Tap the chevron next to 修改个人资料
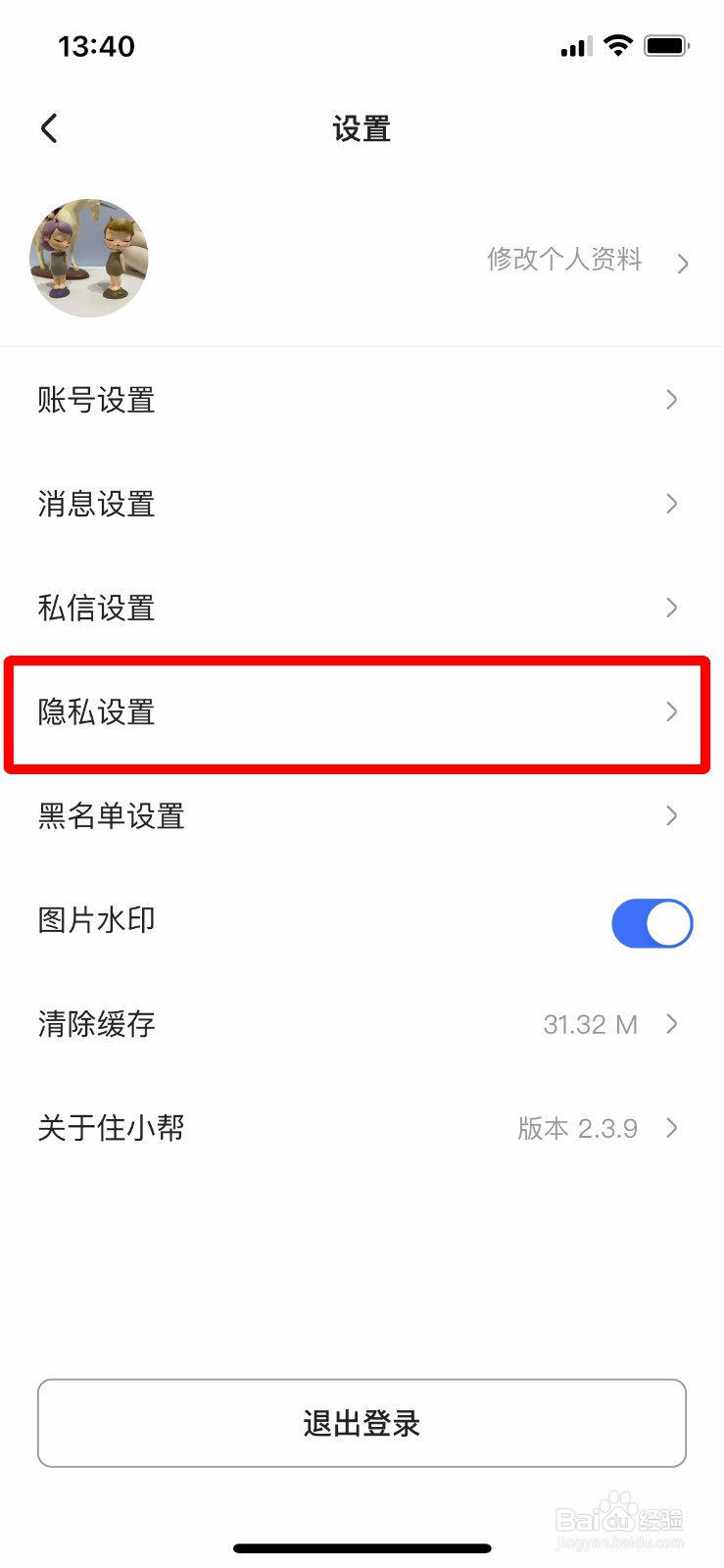The width and height of the screenshot is (724, 1568). pos(683,262)
